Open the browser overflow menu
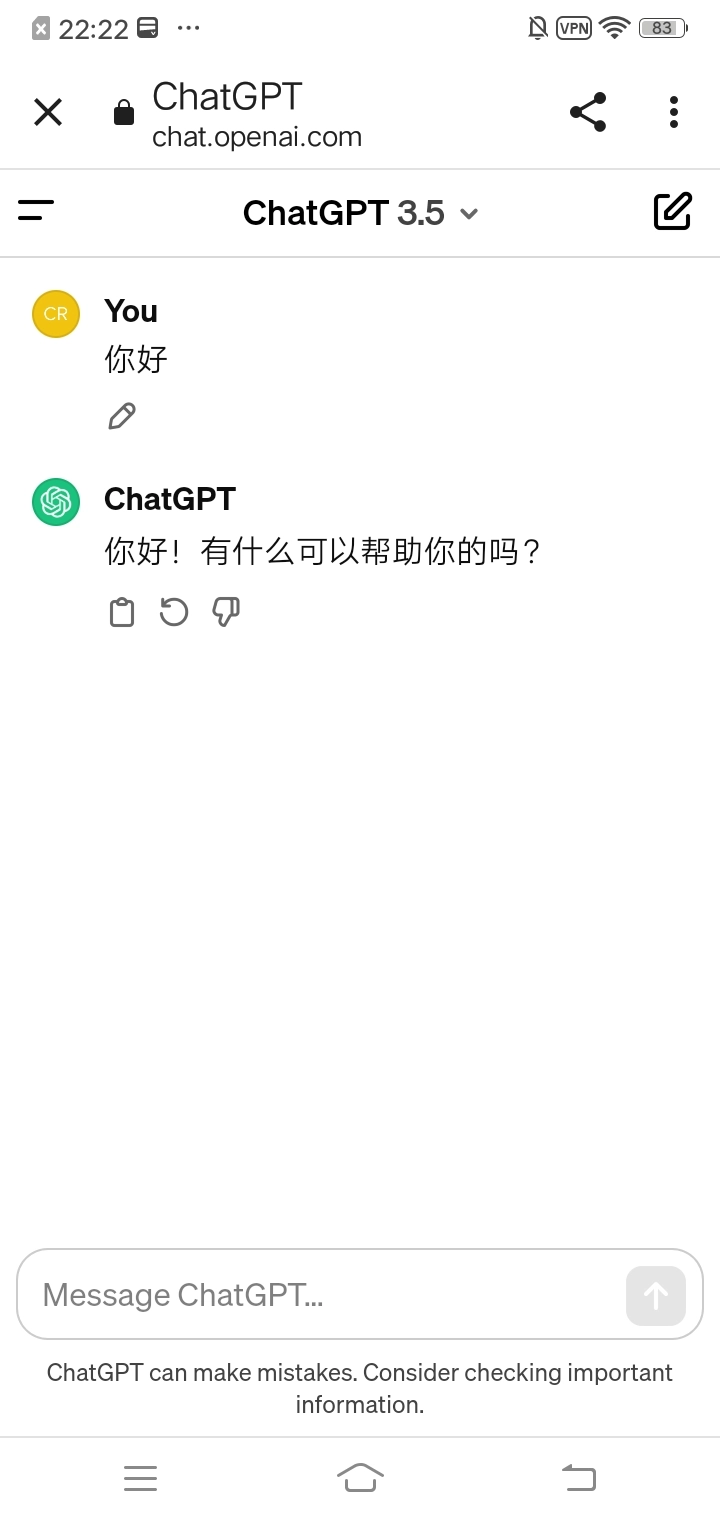 (674, 112)
